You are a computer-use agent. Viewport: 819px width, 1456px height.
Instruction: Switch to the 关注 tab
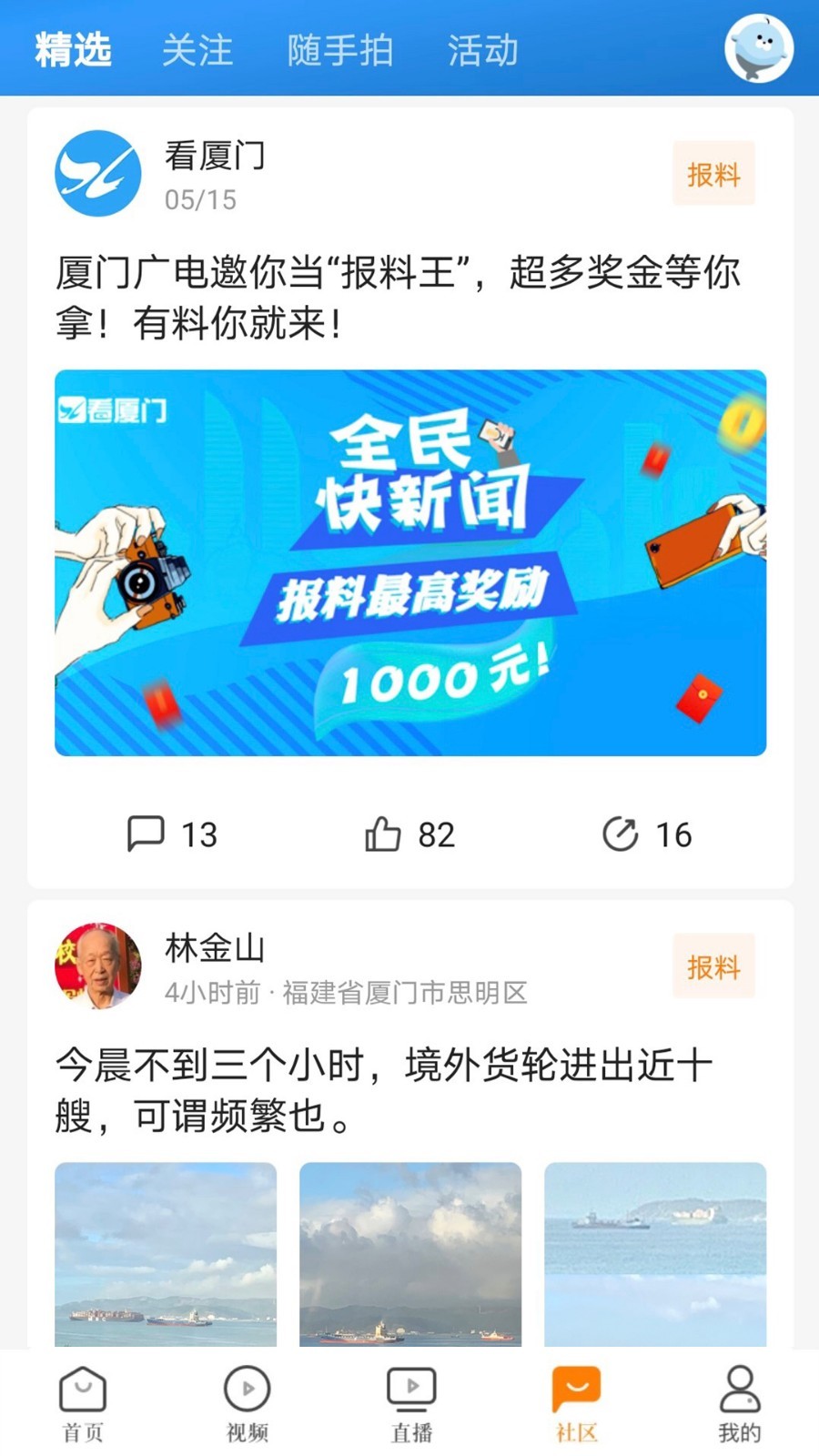(197, 50)
